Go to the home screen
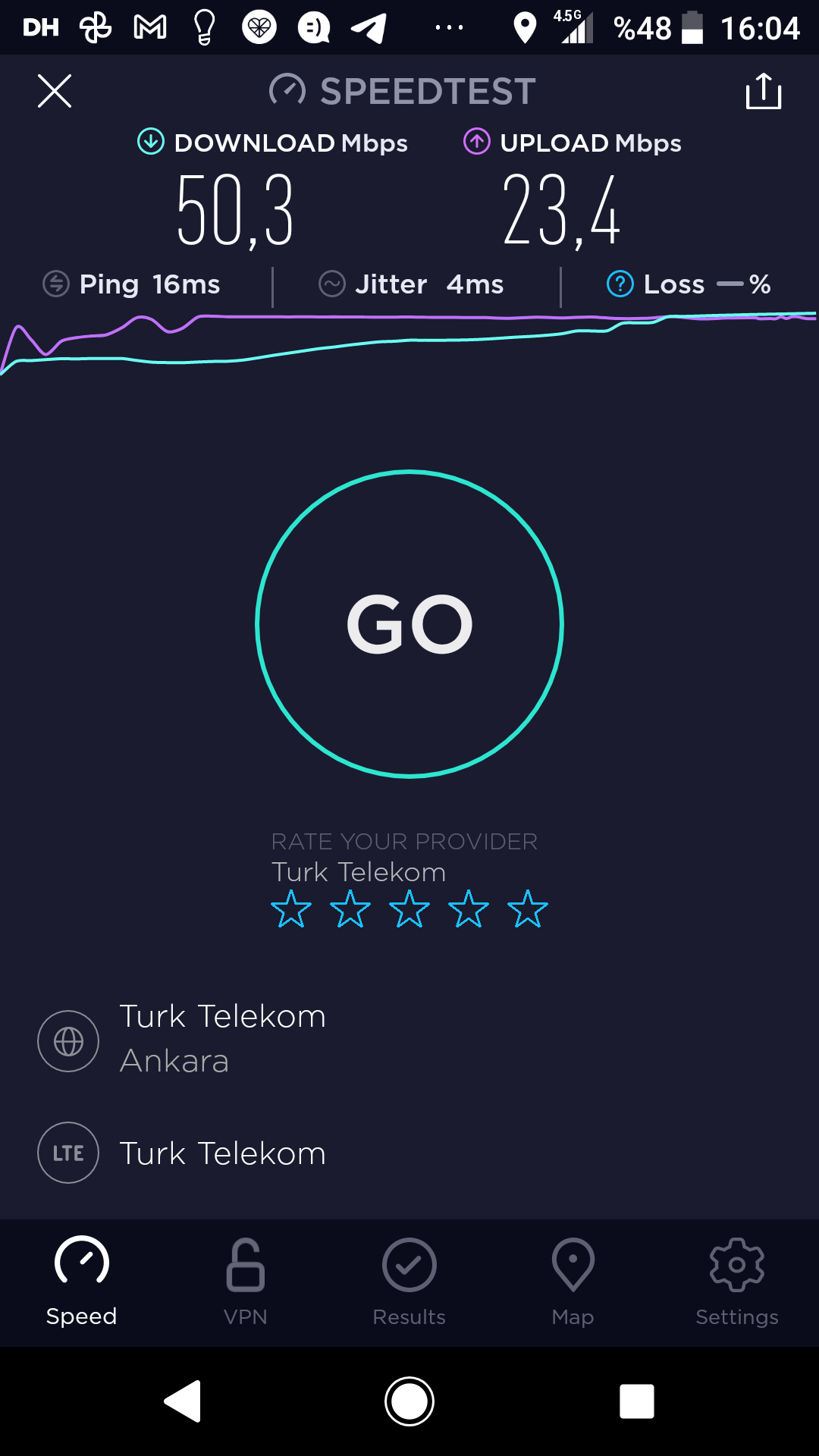The image size is (819, 1456). click(x=409, y=1401)
